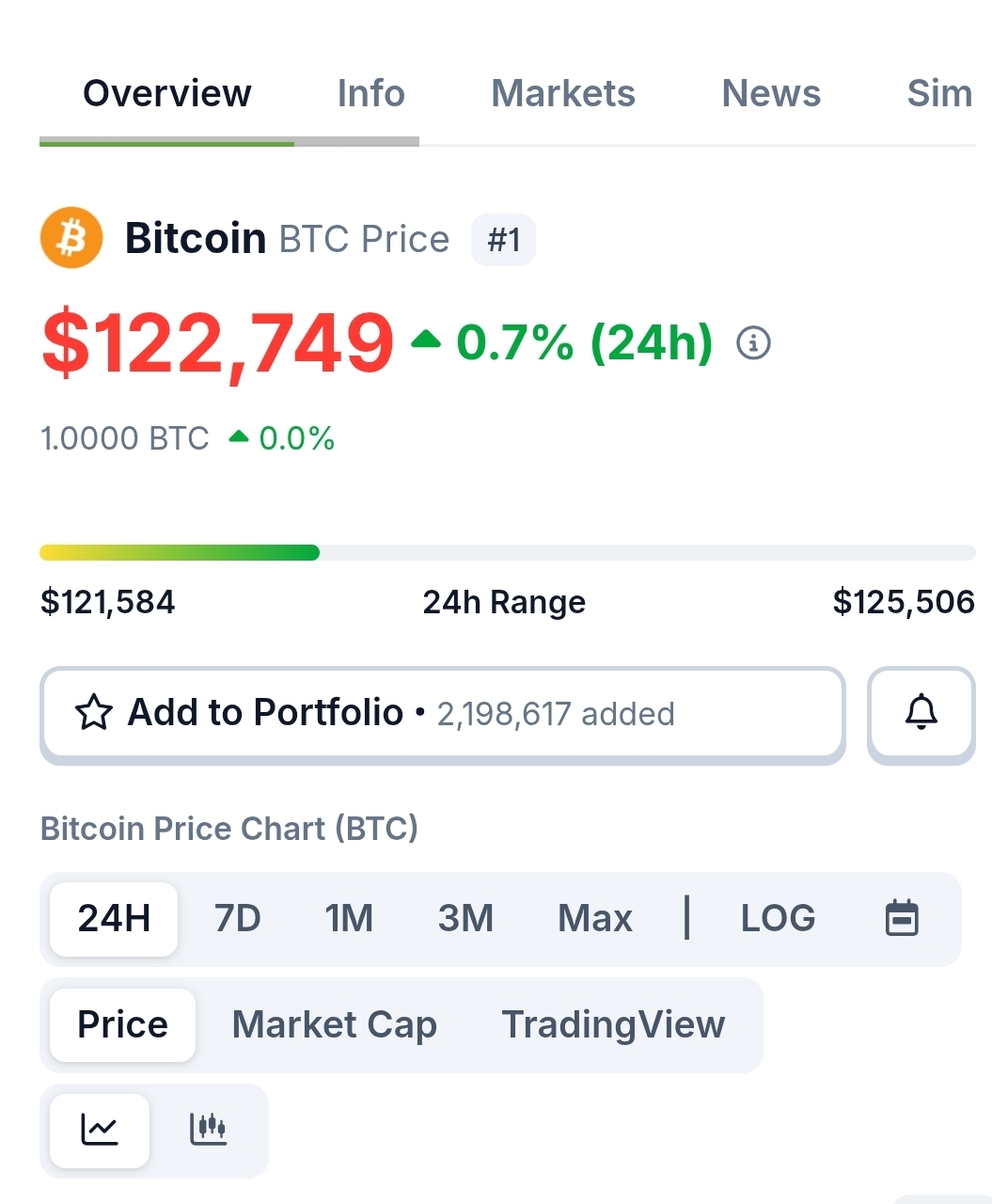
Task: Select the 24H chart range
Action: 114,918
